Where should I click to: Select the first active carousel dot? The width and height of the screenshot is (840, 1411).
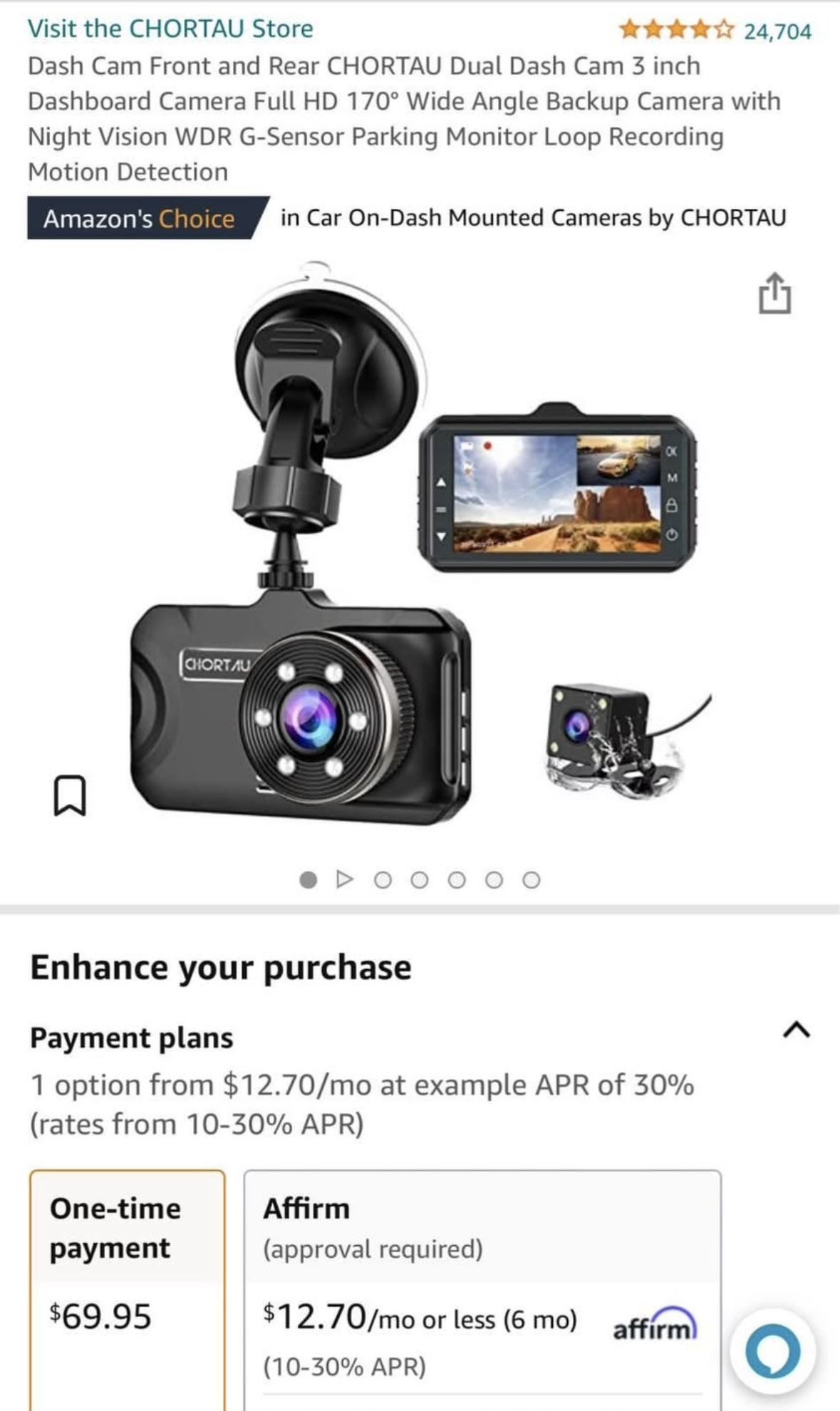click(307, 879)
